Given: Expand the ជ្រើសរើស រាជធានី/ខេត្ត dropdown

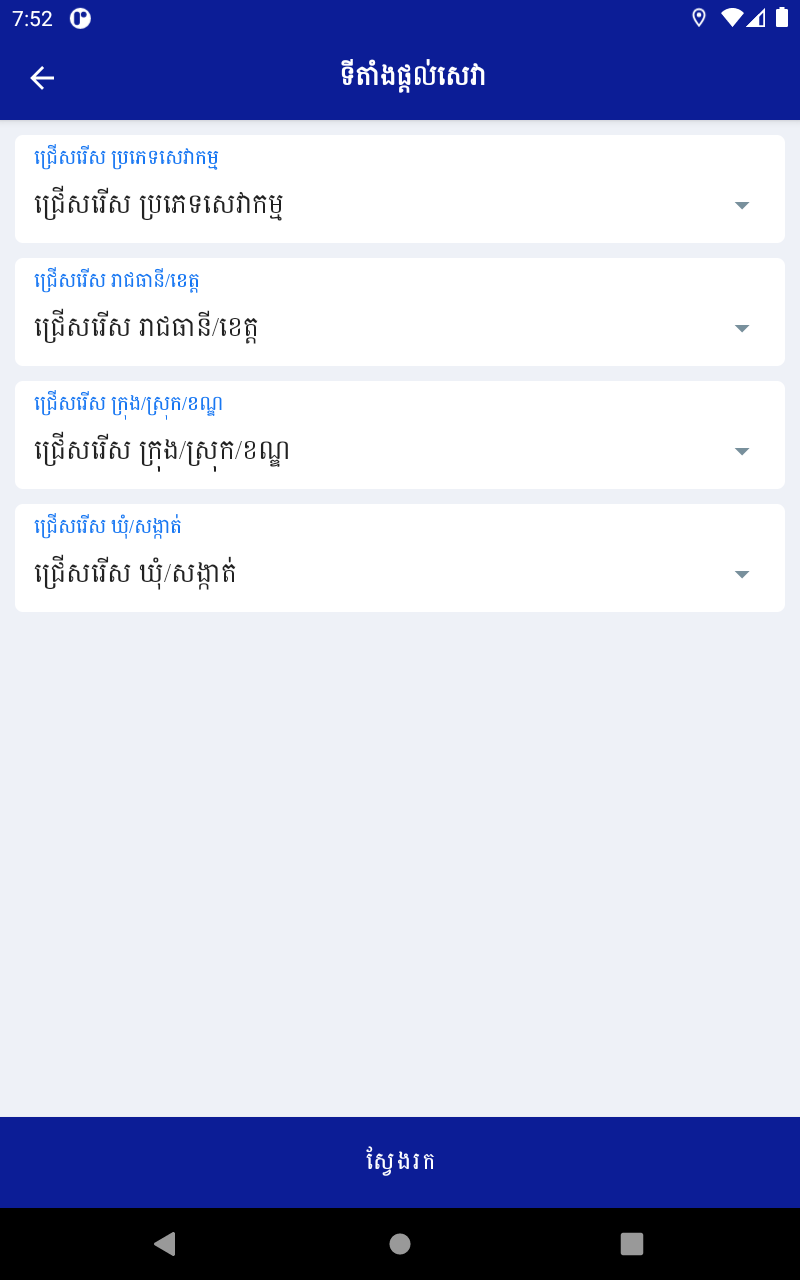Looking at the screenshot, I should click(400, 328).
